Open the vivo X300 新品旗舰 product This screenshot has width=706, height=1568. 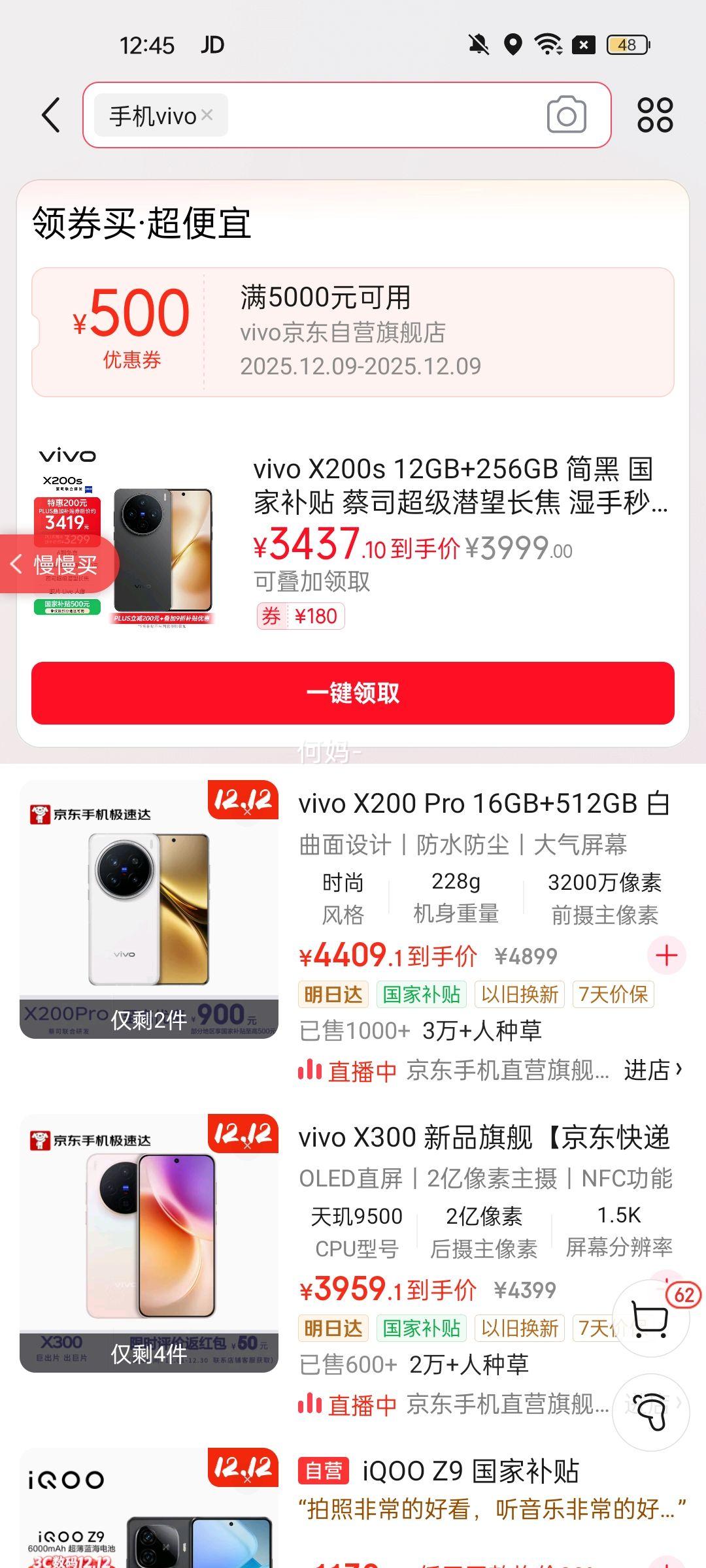tap(484, 1138)
